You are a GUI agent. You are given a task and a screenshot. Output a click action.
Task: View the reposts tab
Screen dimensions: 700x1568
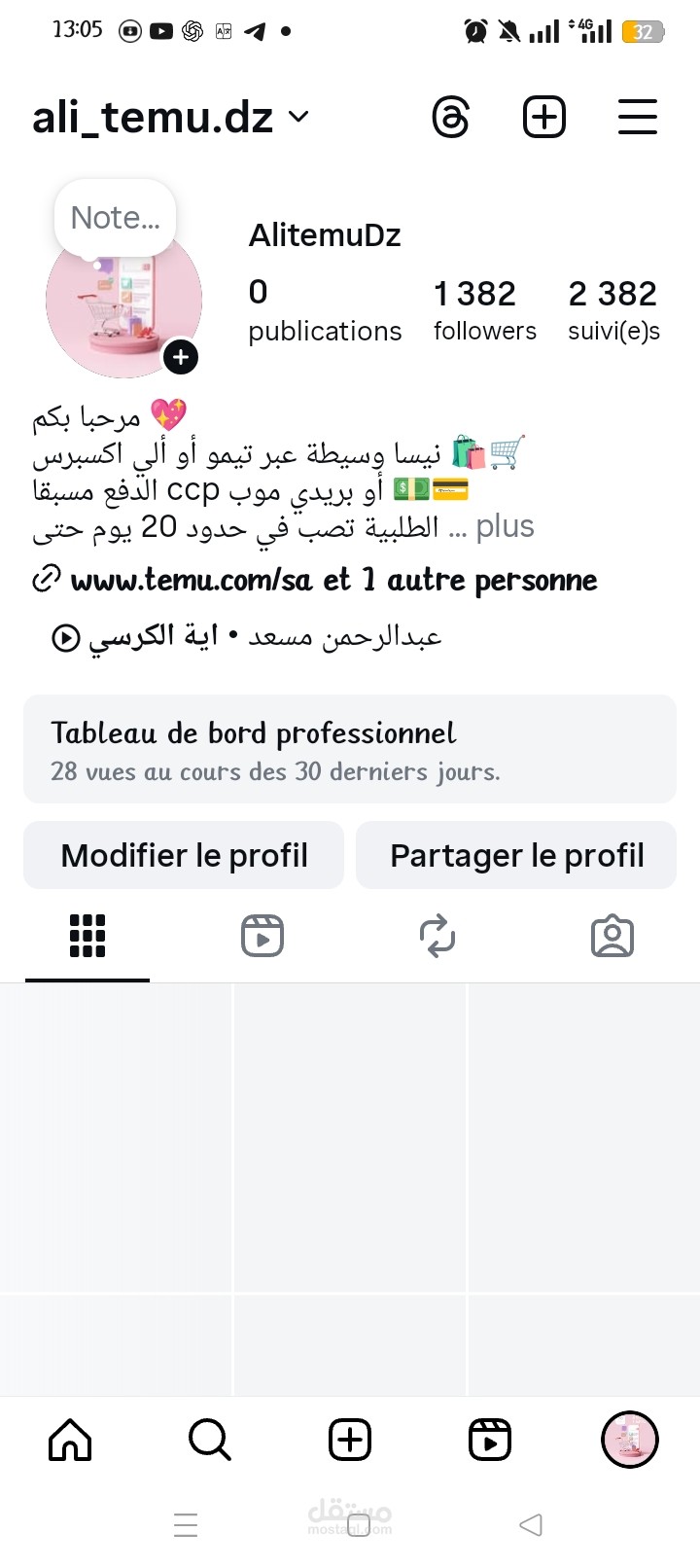point(437,936)
